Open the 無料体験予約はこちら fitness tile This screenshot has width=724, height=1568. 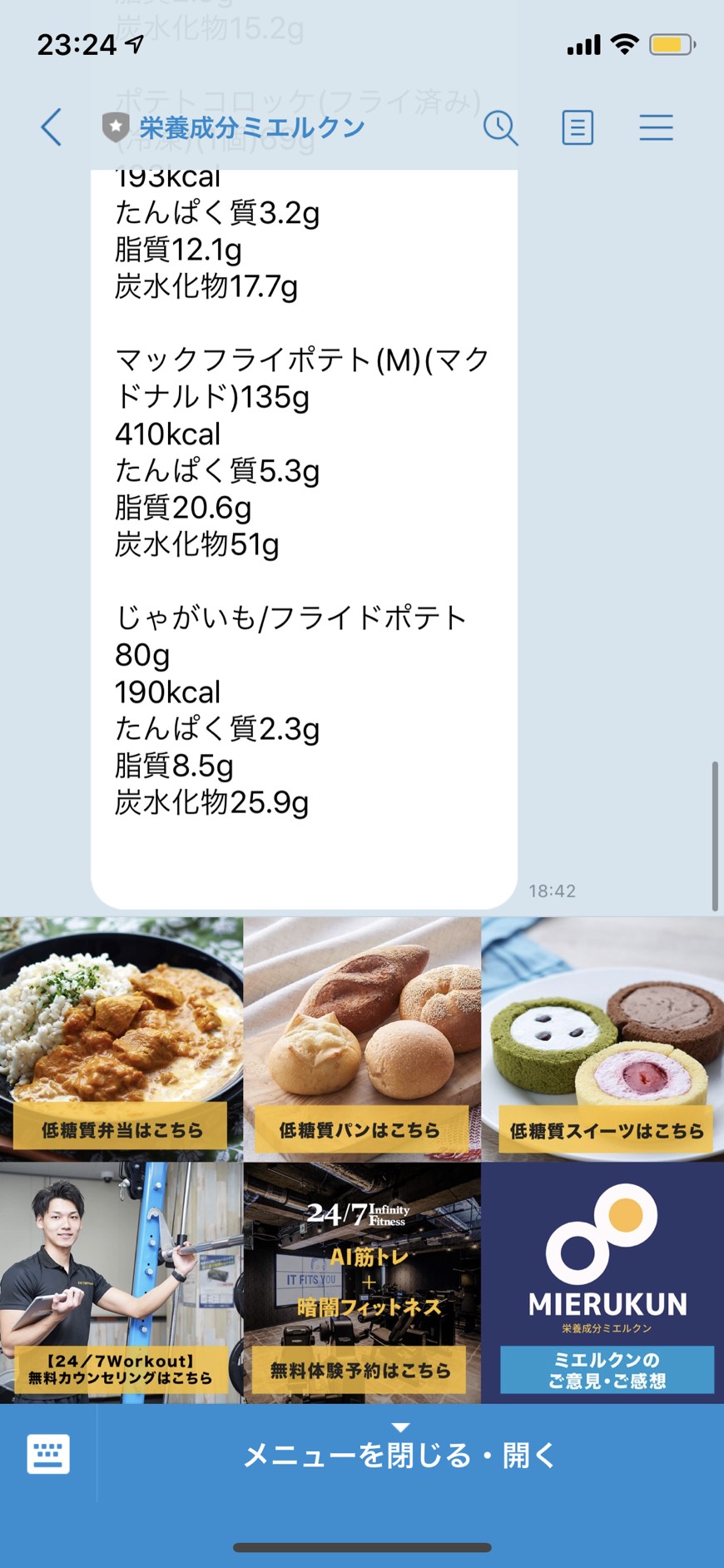(x=362, y=1283)
